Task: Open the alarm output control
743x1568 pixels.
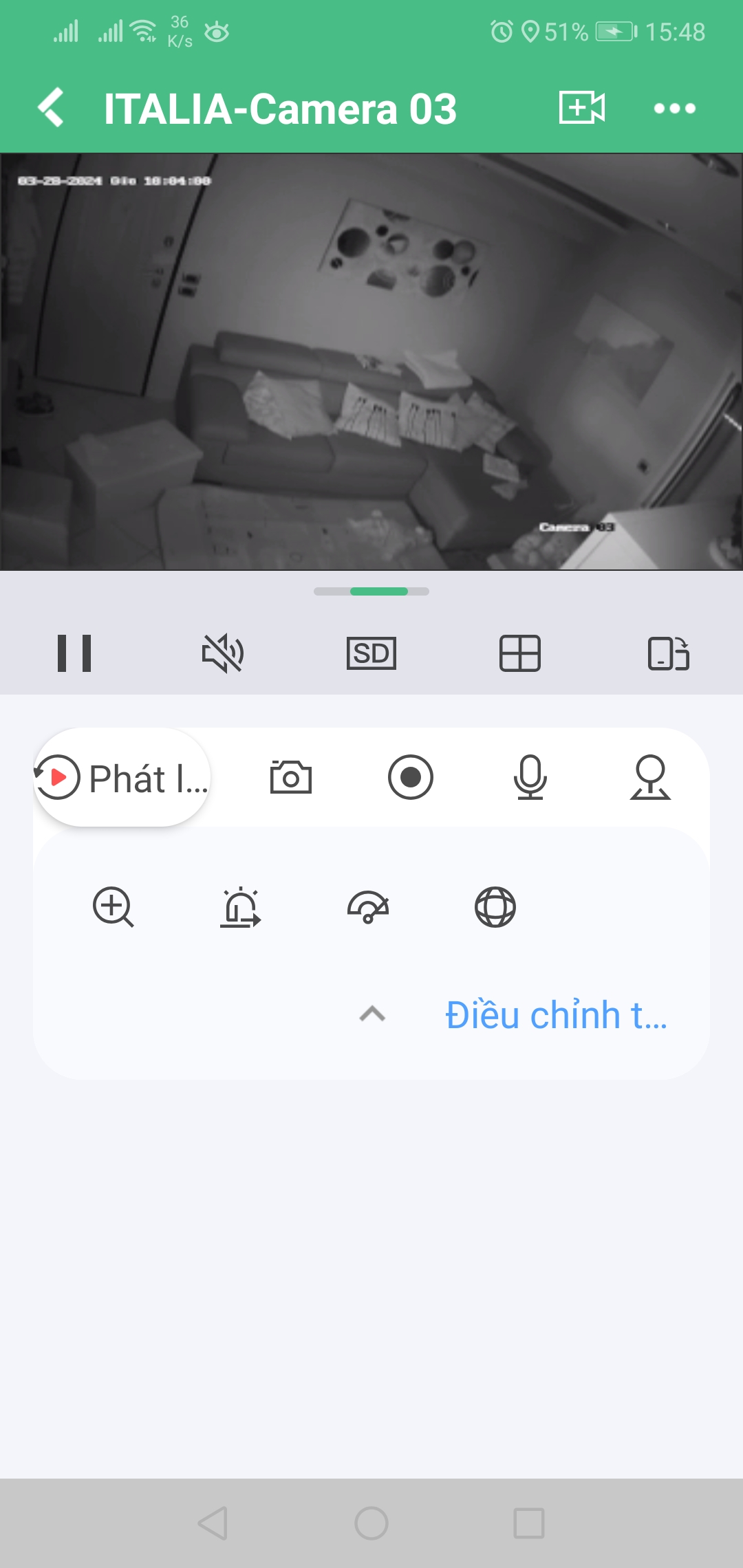Action: 241,907
